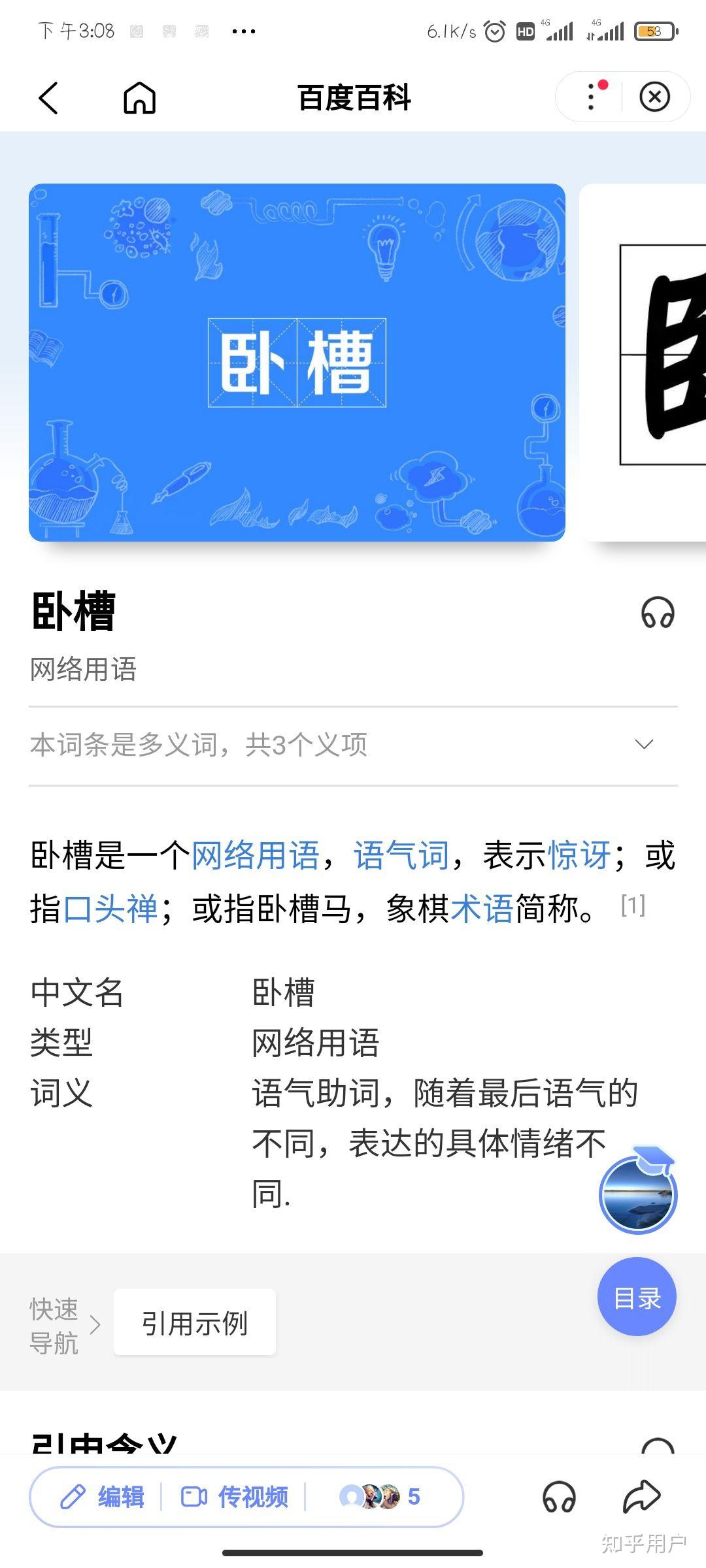Jump to 引用示例 section chip
The image size is (706, 1568).
195,1324
